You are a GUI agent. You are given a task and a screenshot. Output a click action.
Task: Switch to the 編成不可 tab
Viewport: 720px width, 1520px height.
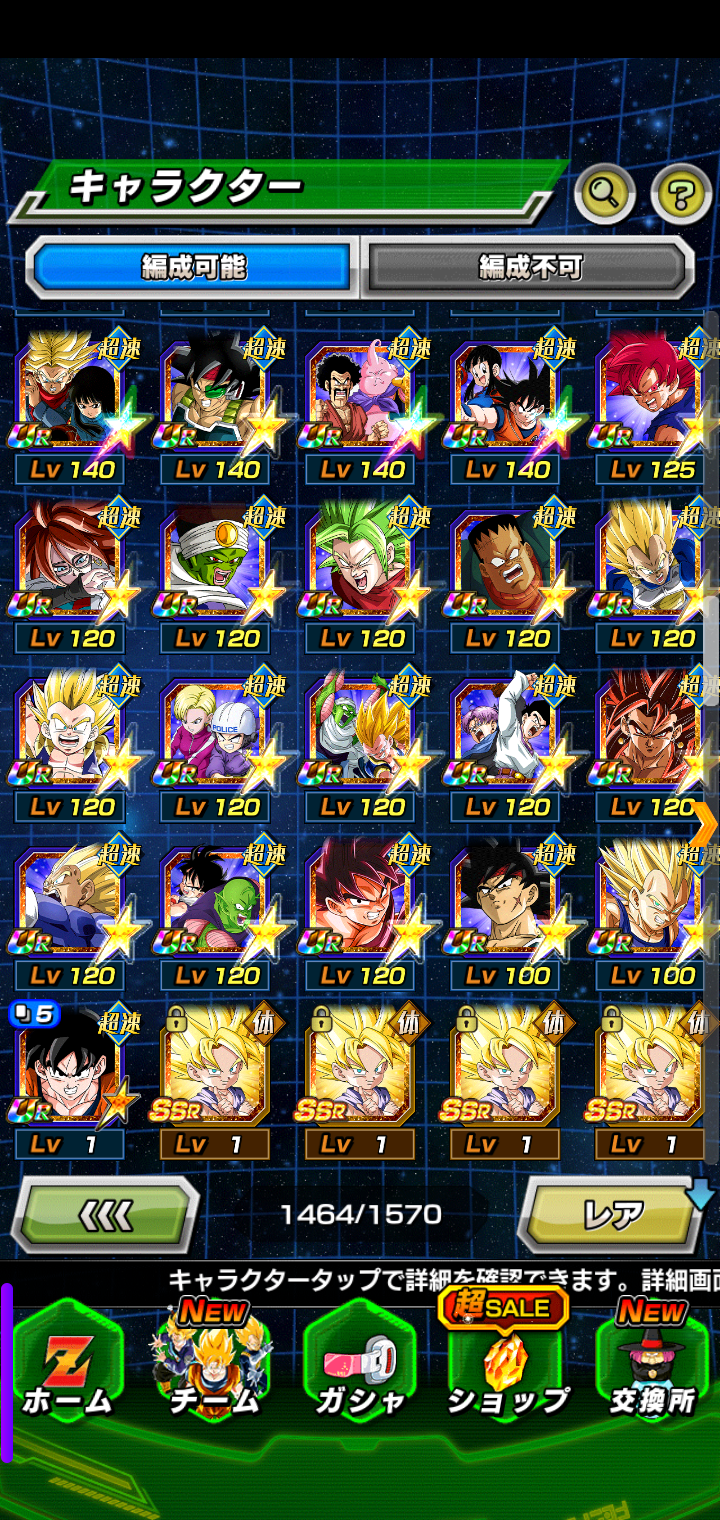click(529, 267)
